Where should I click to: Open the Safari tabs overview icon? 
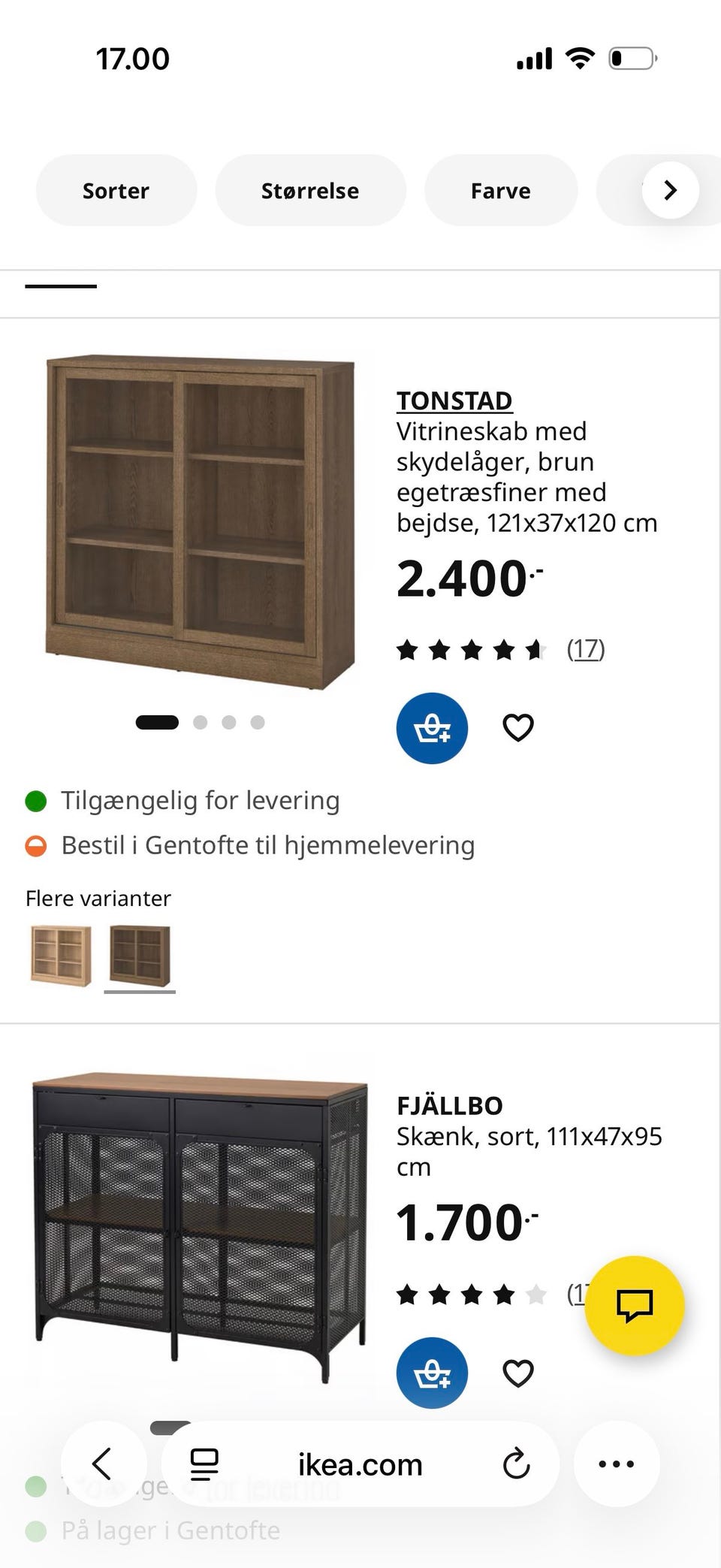203,1464
